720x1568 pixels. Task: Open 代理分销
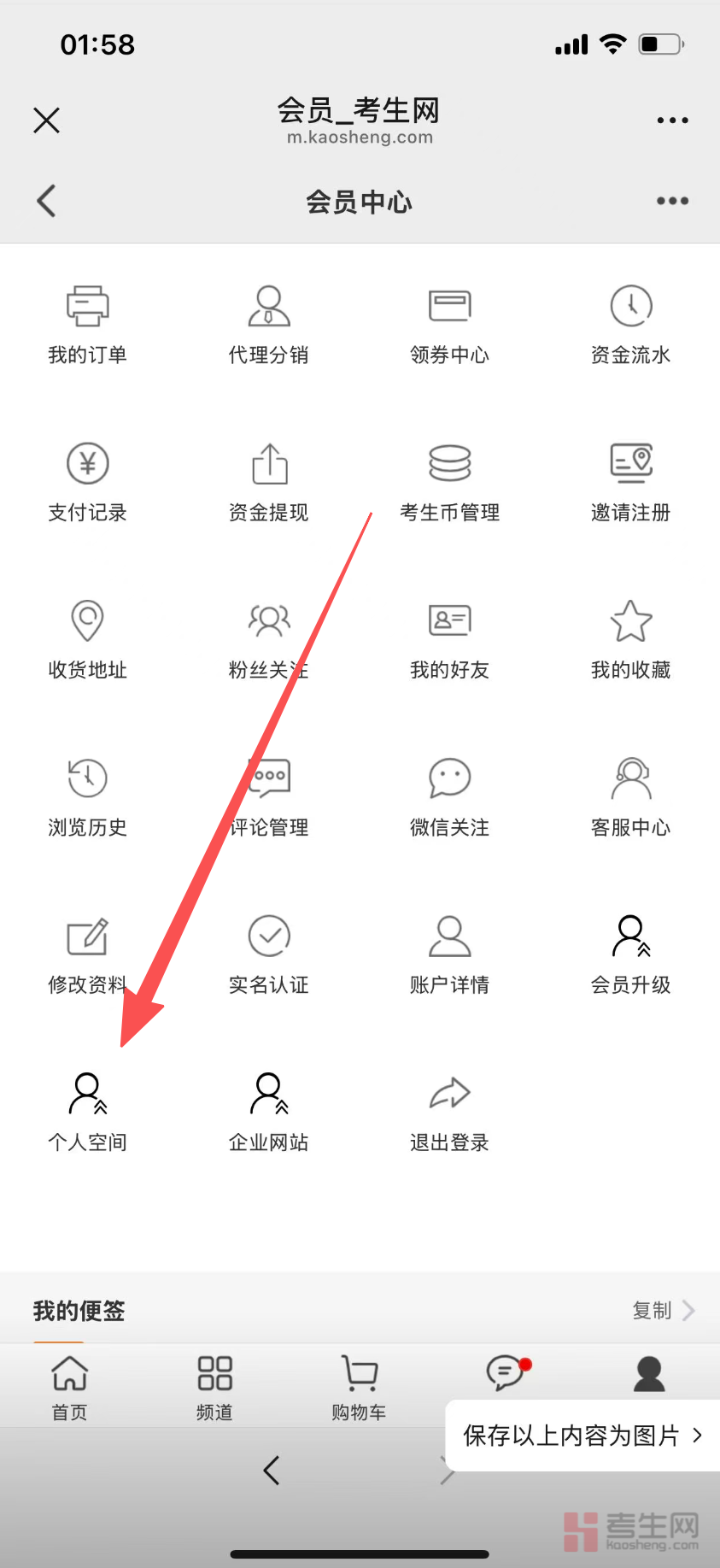coord(268,325)
